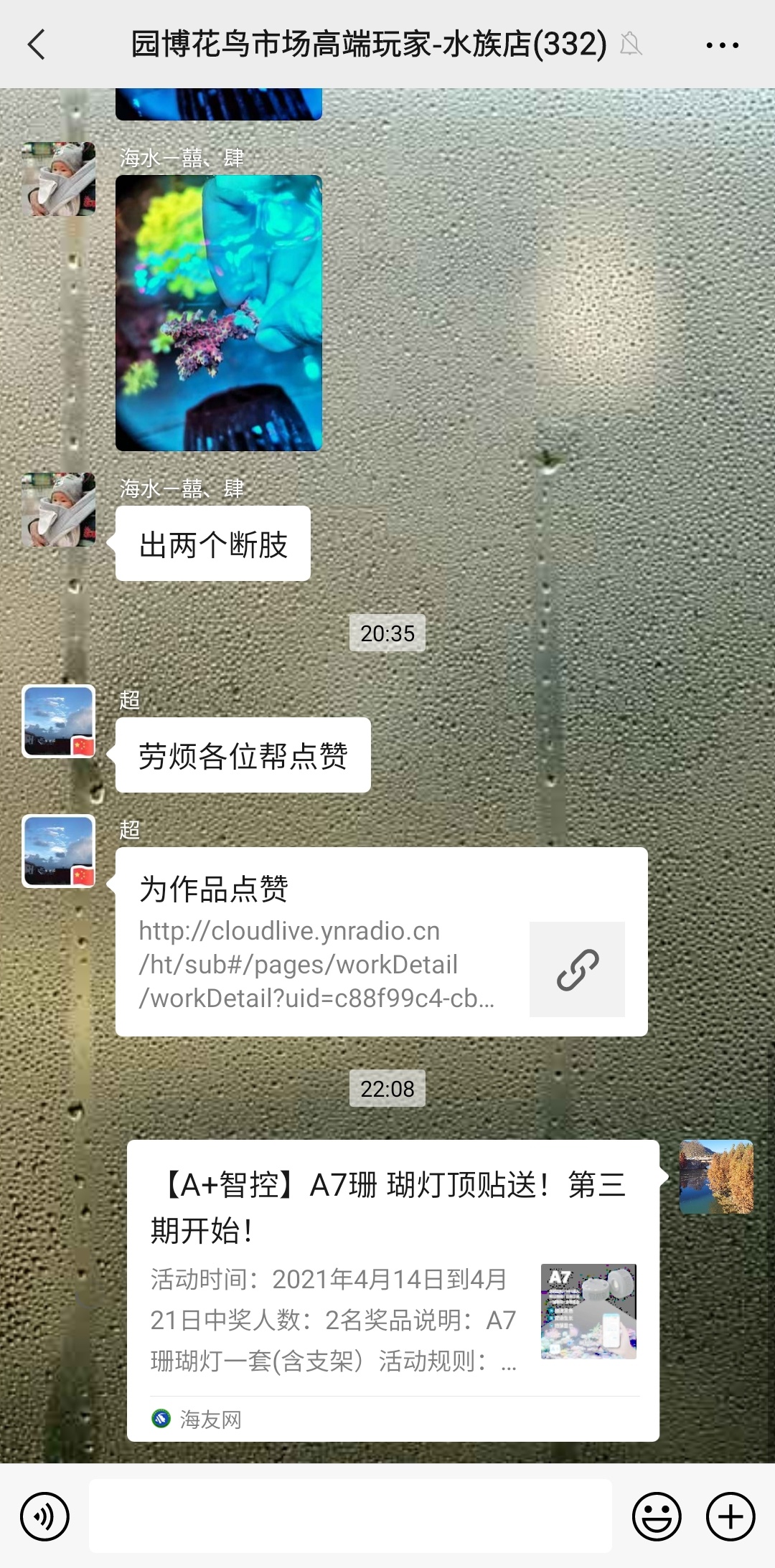775x1568 pixels.
Task: Open the partially visible image at the top
Action: click(219, 104)
